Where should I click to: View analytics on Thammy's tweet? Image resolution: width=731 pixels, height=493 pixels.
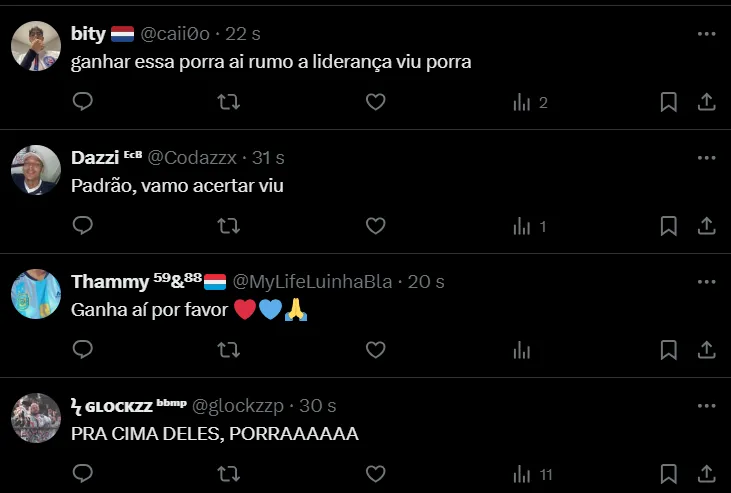tap(521, 349)
